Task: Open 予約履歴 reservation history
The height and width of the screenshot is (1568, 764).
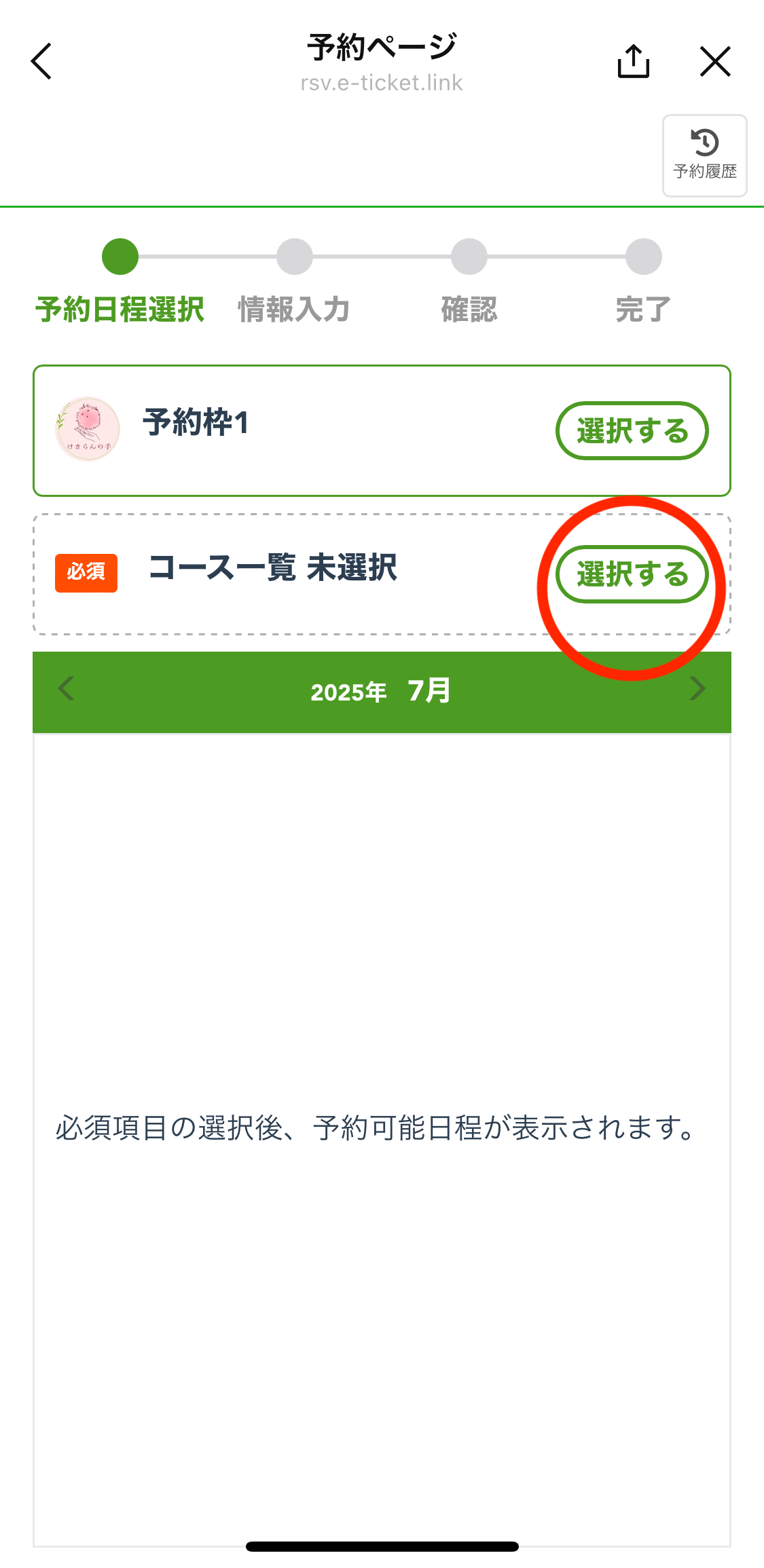Action: [705, 155]
